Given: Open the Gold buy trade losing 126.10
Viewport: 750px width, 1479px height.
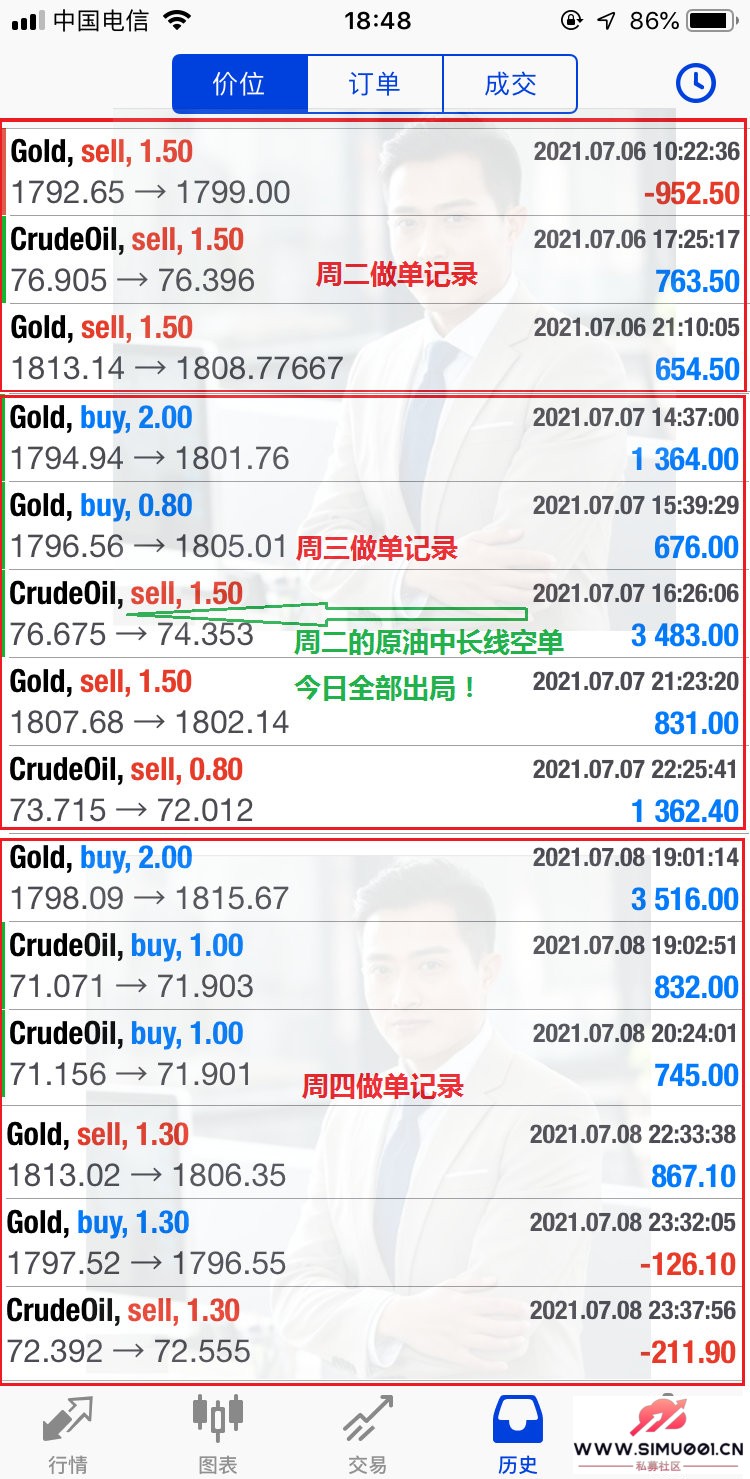Looking at the screenshot, I should [375, 1243].
